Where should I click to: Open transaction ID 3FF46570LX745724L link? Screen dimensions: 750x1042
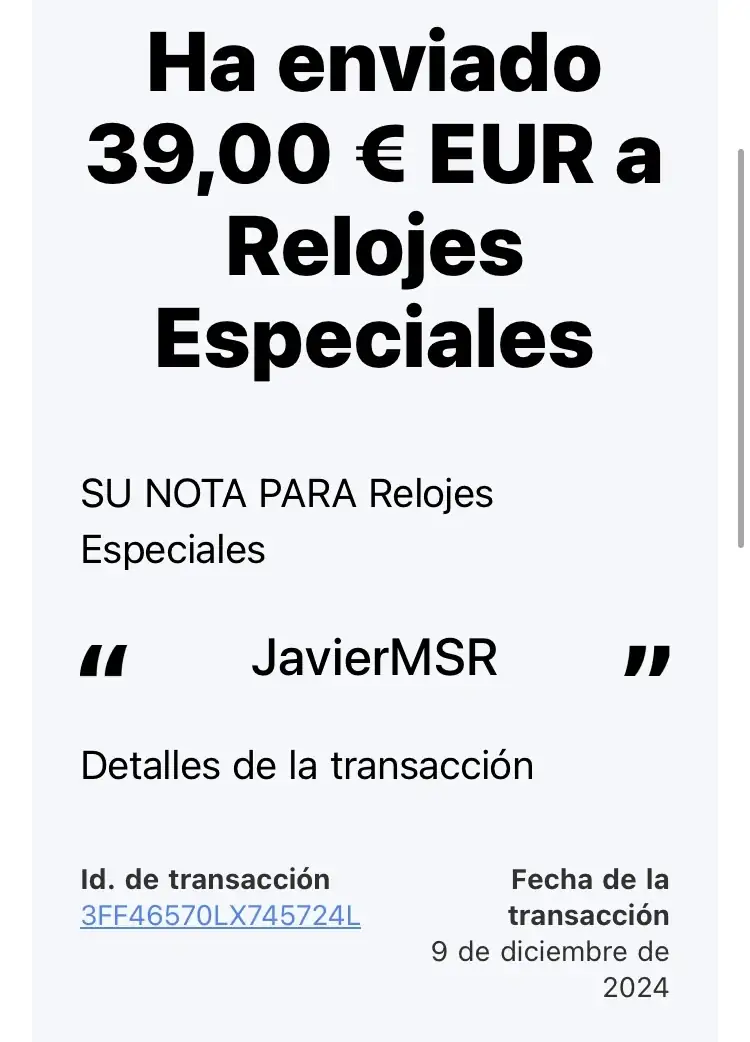click(x=220, y=916)
